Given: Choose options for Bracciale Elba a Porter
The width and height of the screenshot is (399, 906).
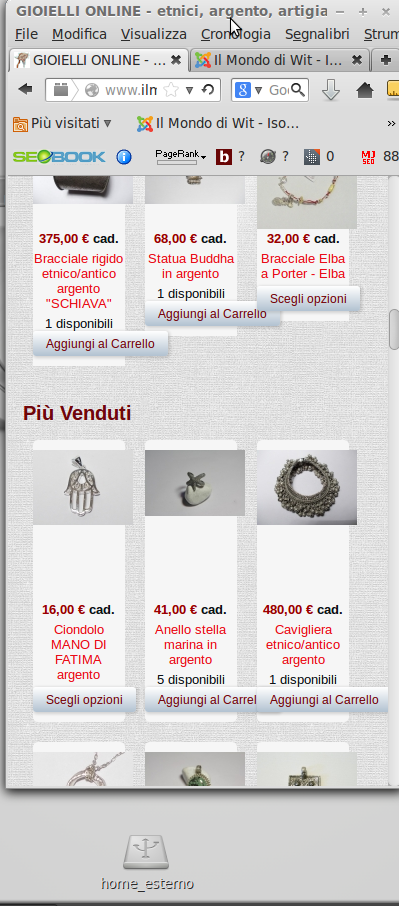Looking at the screenshot, I should pos(308,299).
